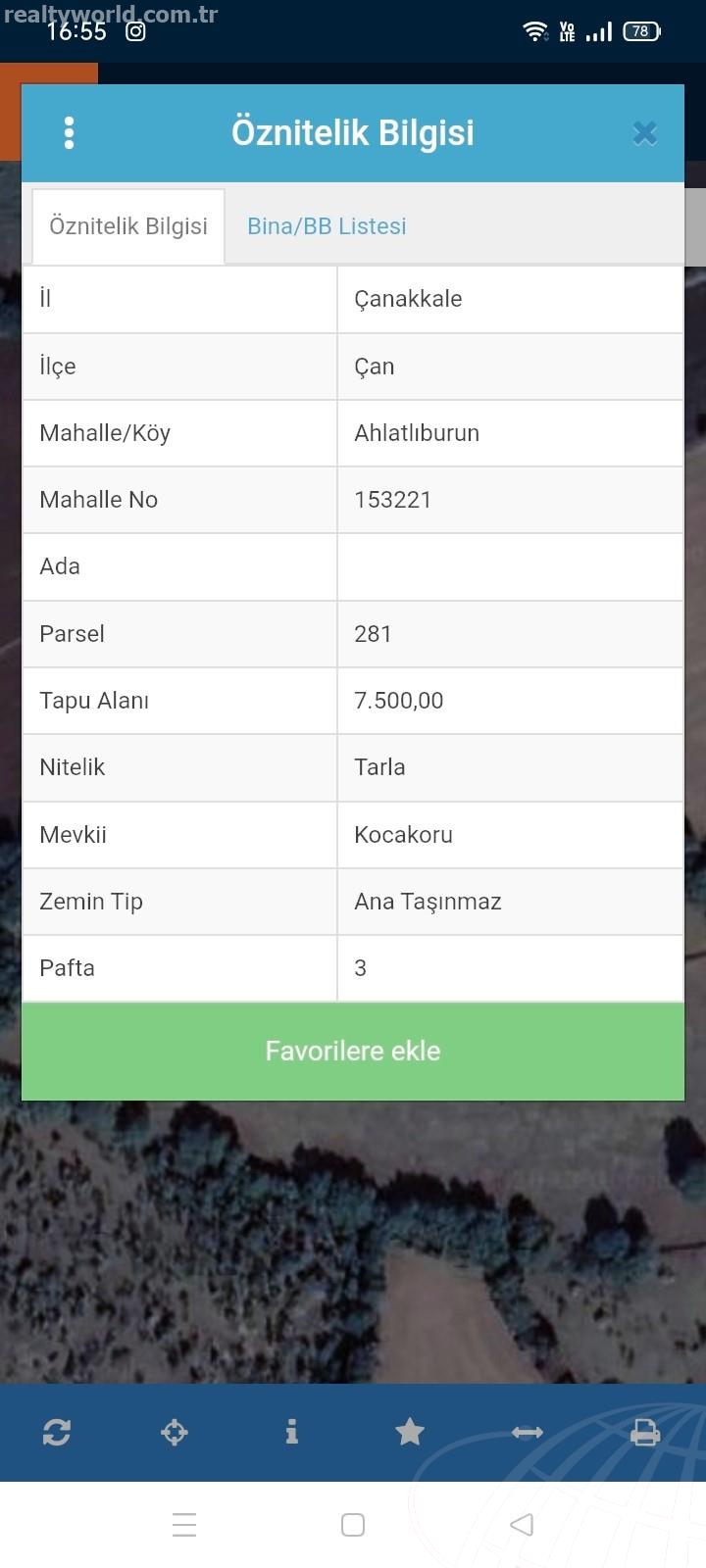Switch to the Bina/BB Listesi tab
Viewport: 706px width, 1568px height.
tap(327, 226)
